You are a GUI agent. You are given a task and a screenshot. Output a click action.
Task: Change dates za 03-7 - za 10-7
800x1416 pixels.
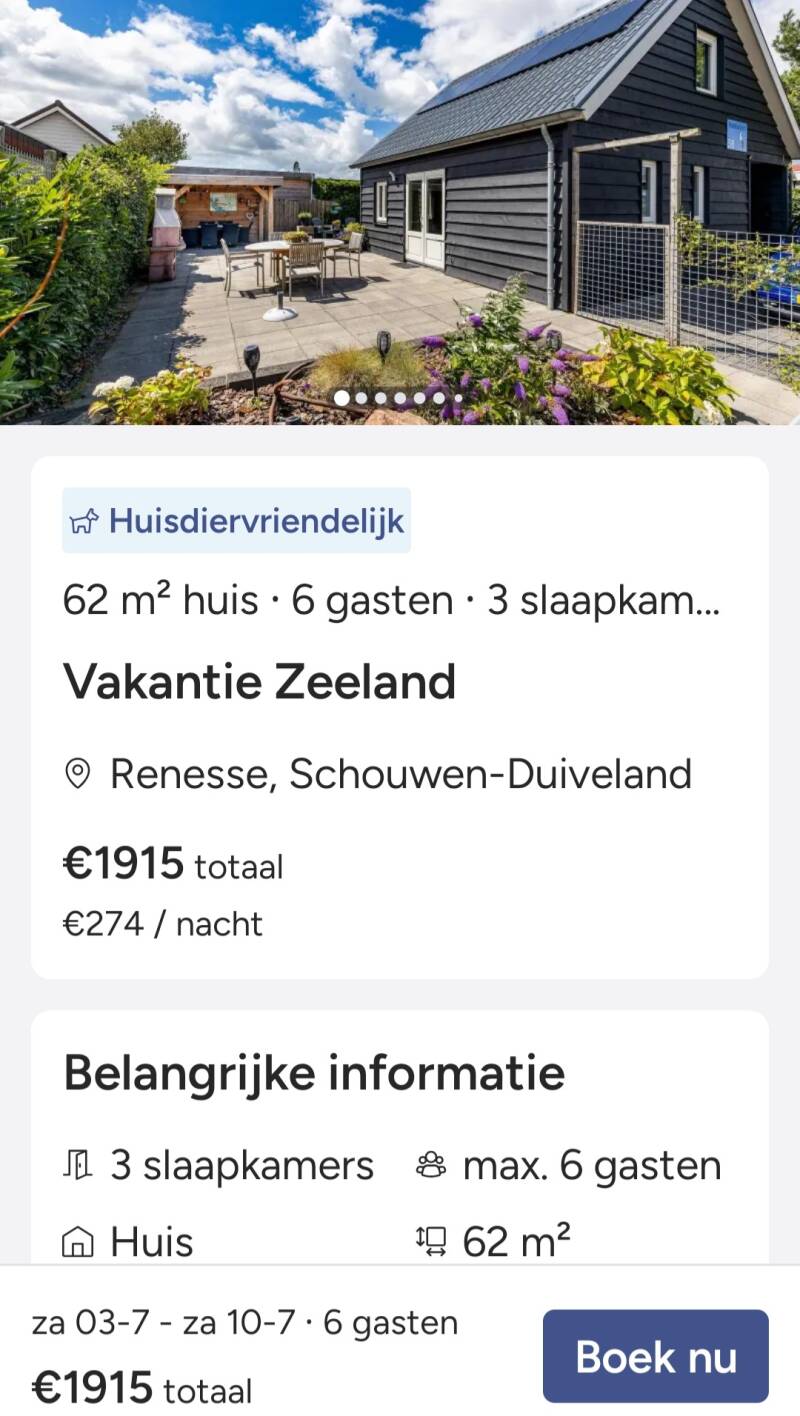click(x=165, y=1323)
